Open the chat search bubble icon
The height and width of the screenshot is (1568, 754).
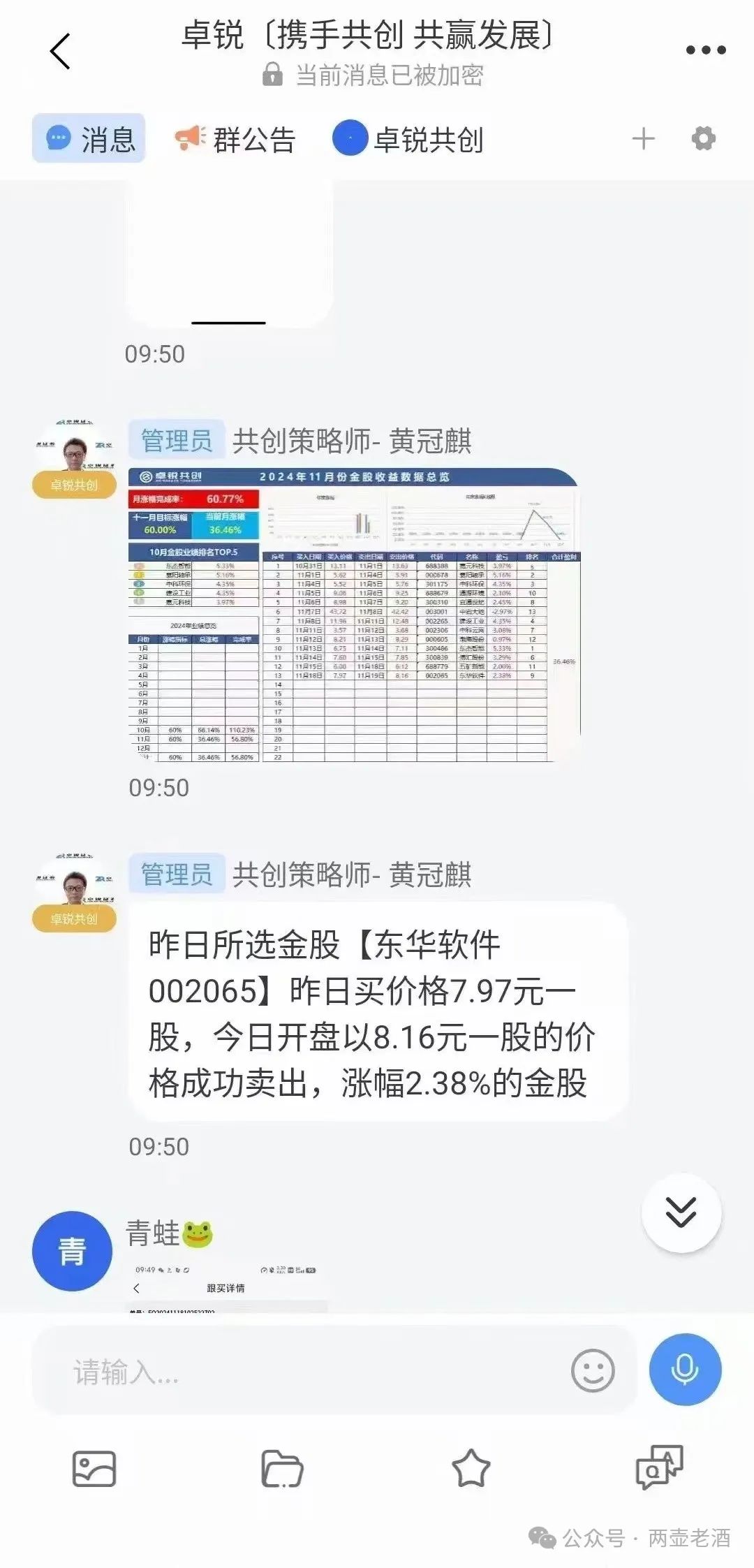pos(659,1467)
